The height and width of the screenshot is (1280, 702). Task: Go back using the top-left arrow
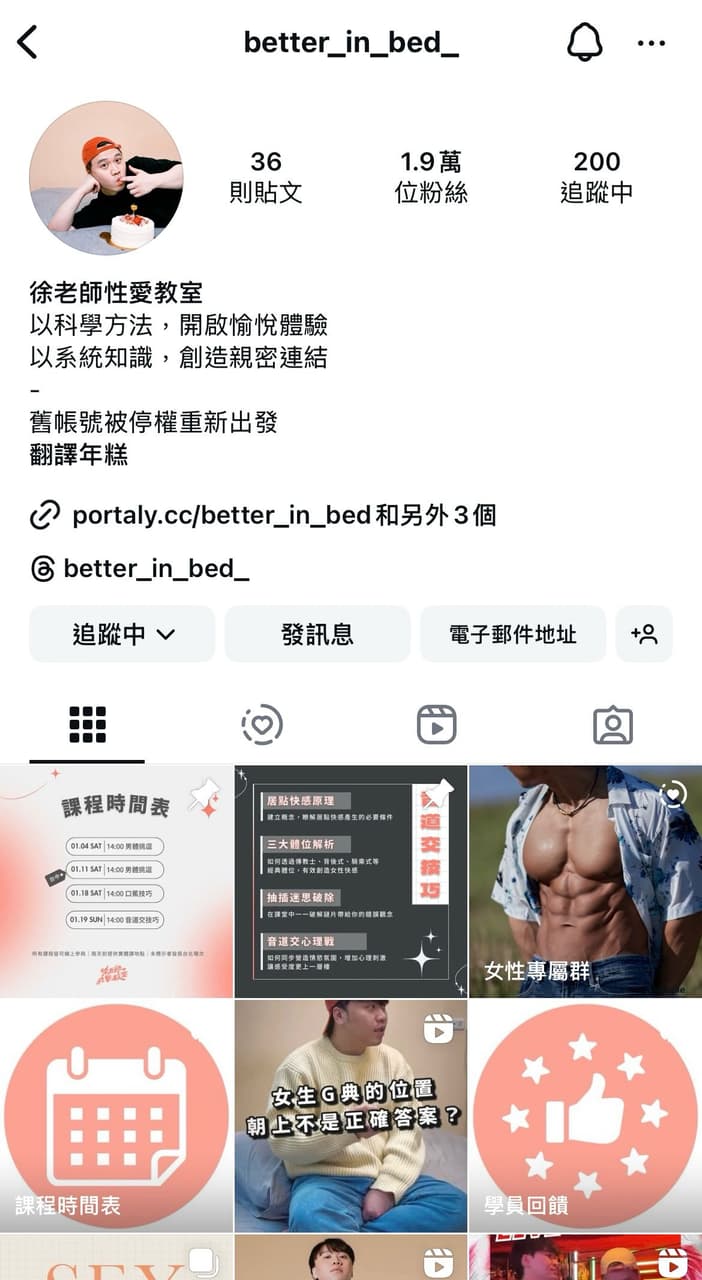[x=27, y=42]
